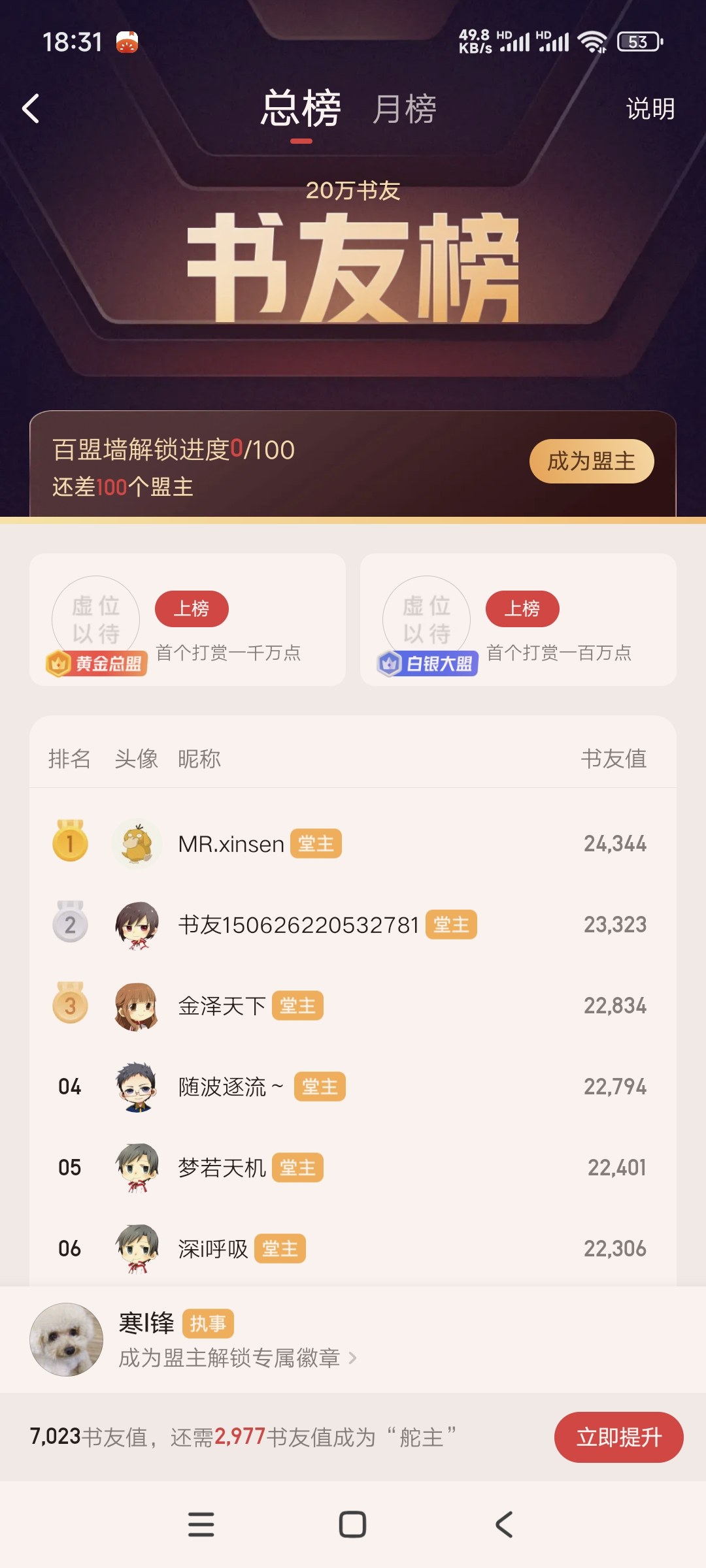Tap 上榜 for 黄金总盟

point(192,608)
